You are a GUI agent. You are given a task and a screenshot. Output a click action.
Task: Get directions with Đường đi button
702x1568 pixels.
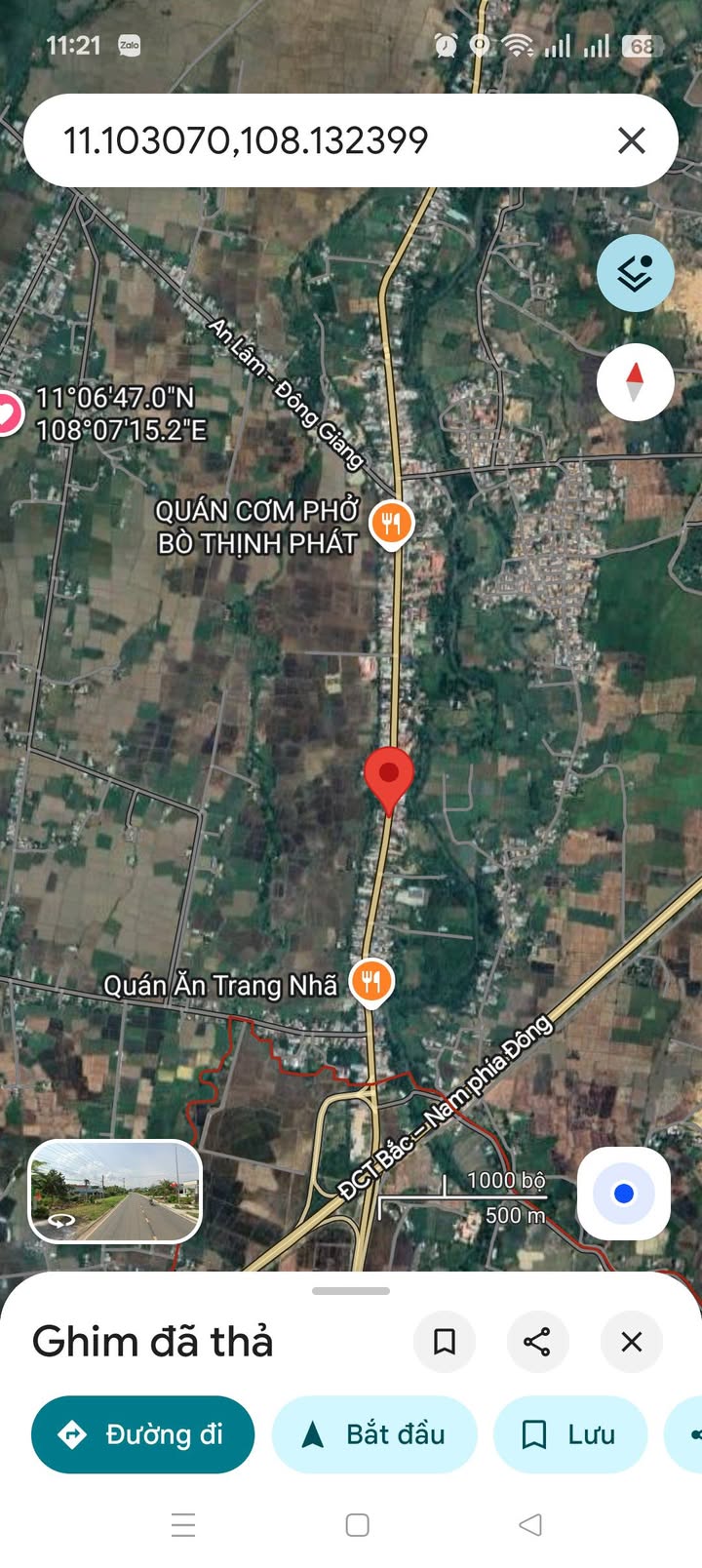143,1434
